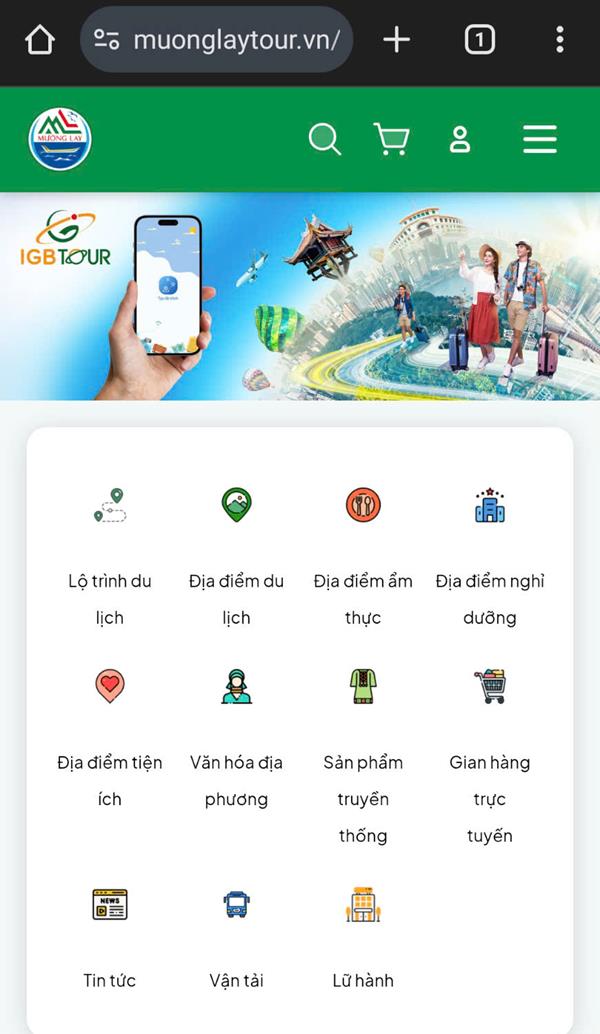This screenshot has height=1034, width=600.
Task: Open the site search icon
Action: (325, 139)
